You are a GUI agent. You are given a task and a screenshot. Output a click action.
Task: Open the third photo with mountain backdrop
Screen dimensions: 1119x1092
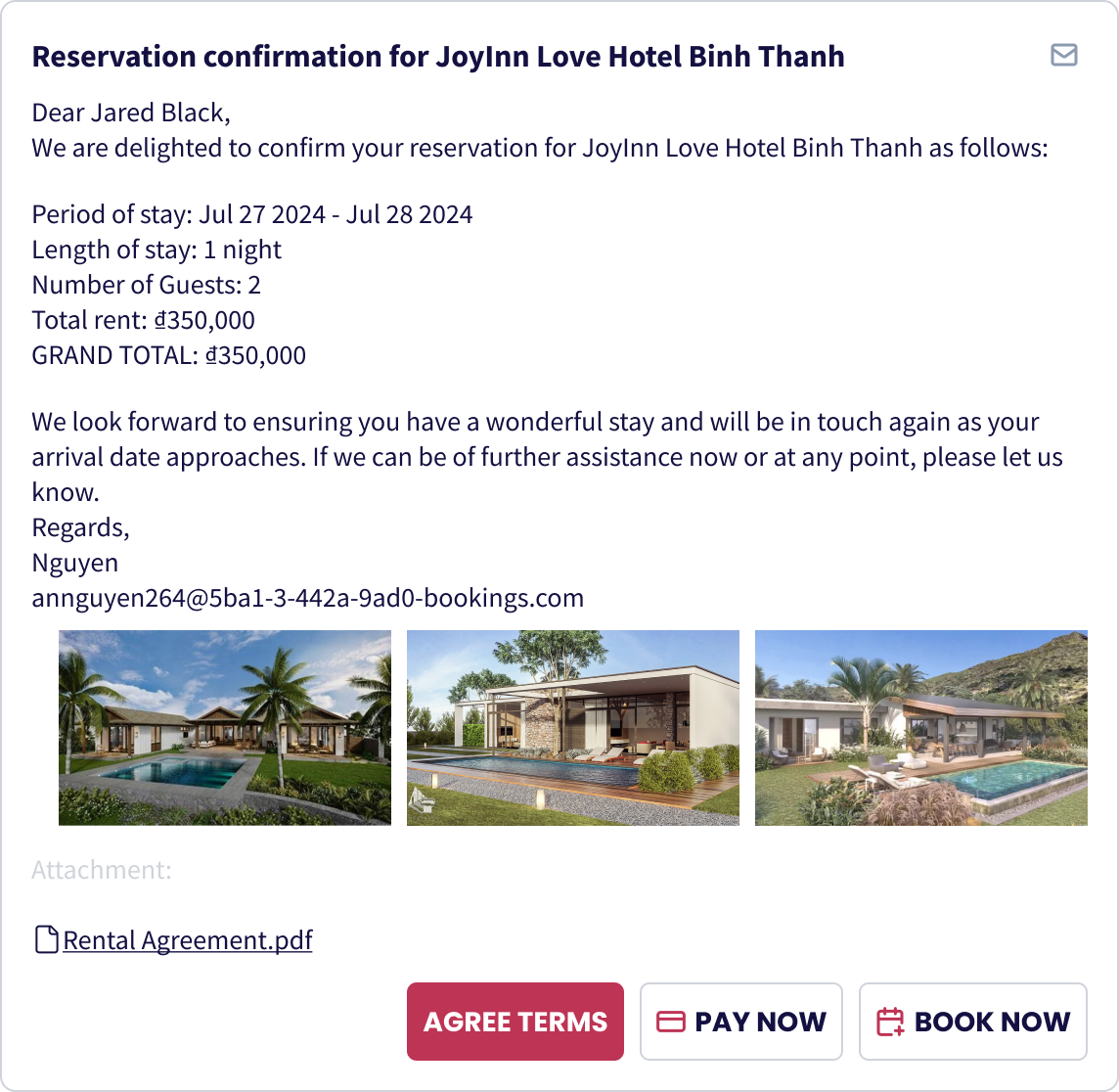[920, 727]
